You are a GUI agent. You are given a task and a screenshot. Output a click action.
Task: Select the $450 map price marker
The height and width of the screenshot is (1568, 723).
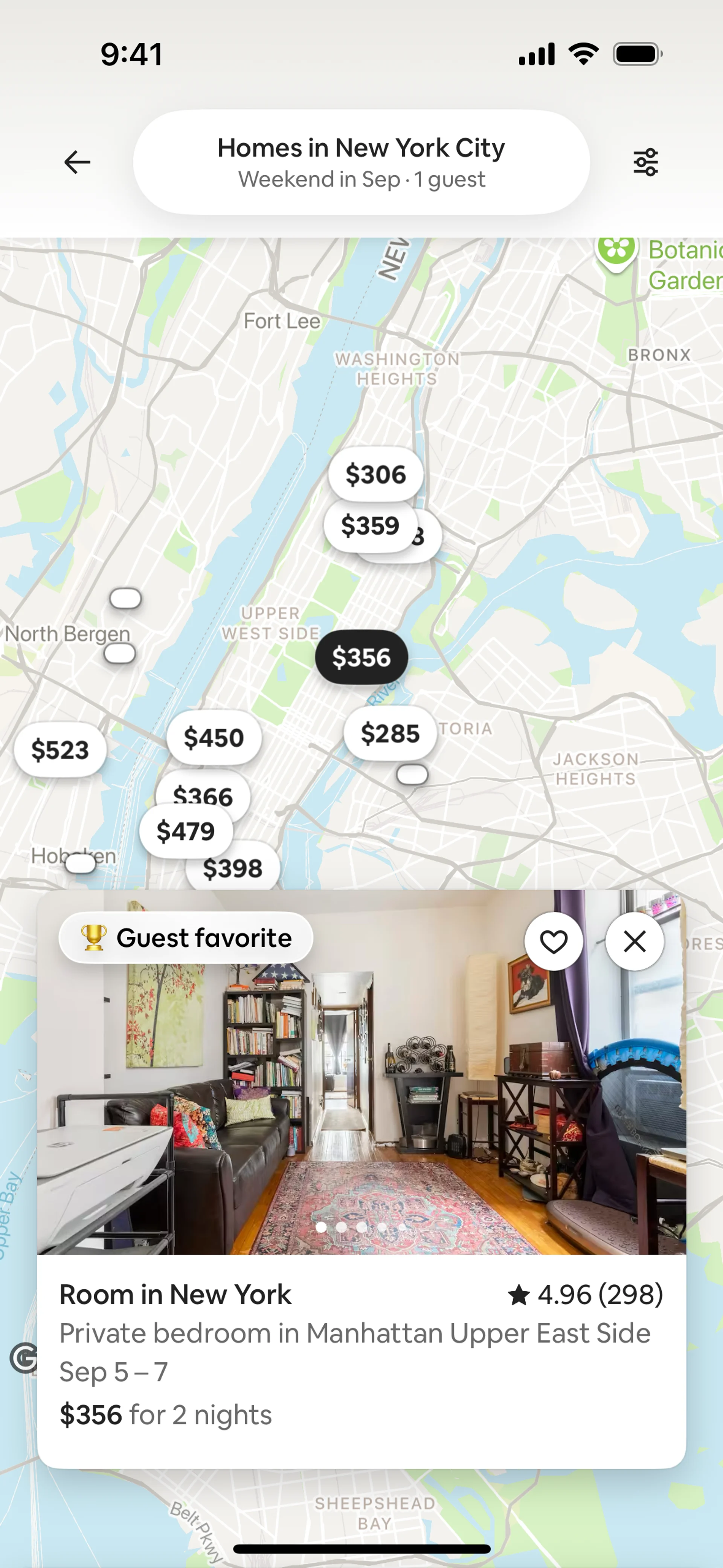(214, 737)
